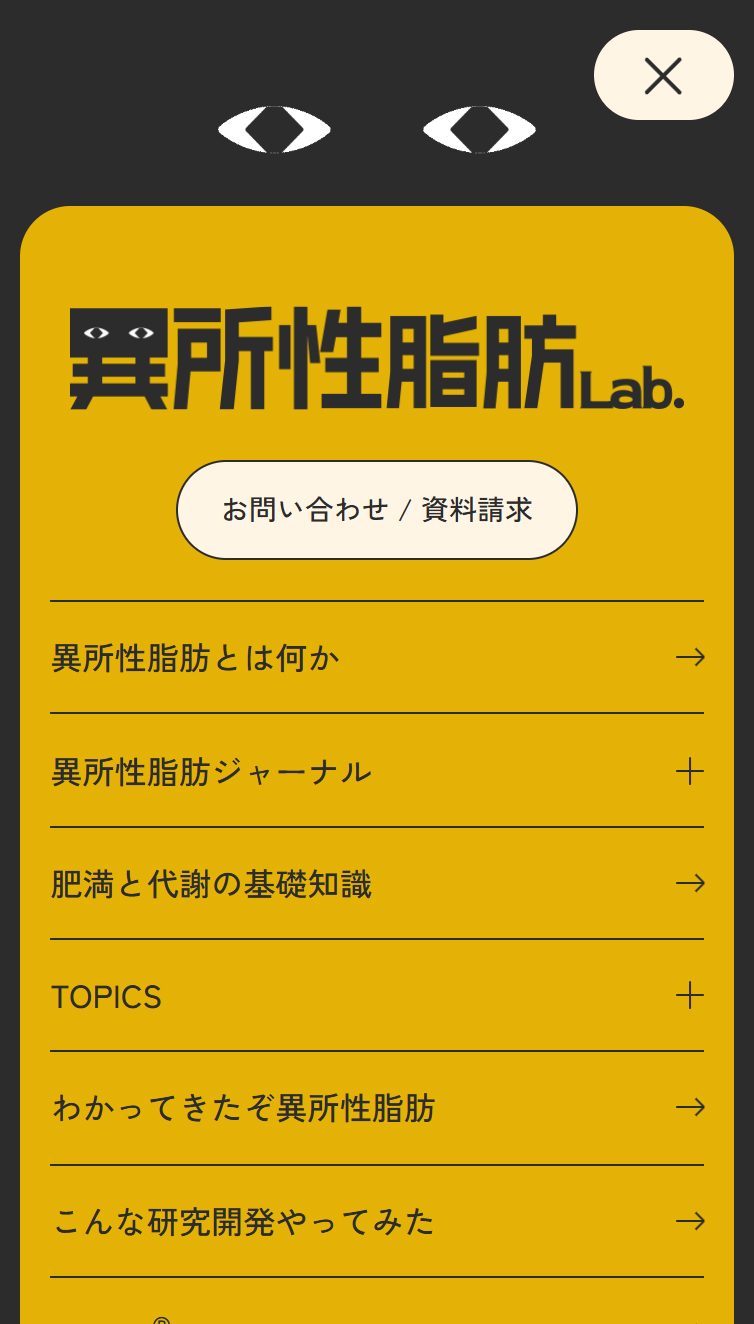754x1324 pixels.
Task: Click the left eye icon in the header
Action: tap(272, 130)
